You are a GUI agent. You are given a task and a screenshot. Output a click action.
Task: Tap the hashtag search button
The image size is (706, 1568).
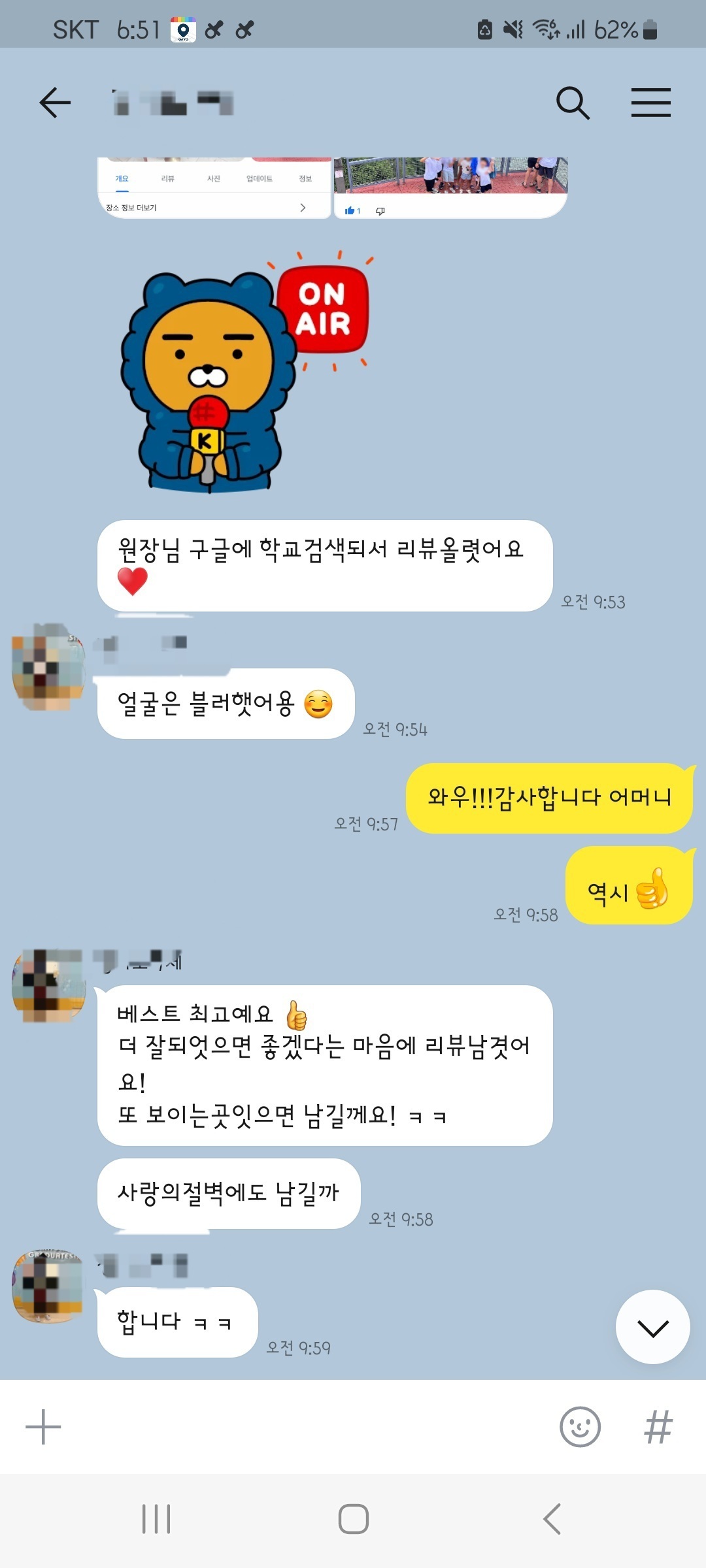[658, 1426]
